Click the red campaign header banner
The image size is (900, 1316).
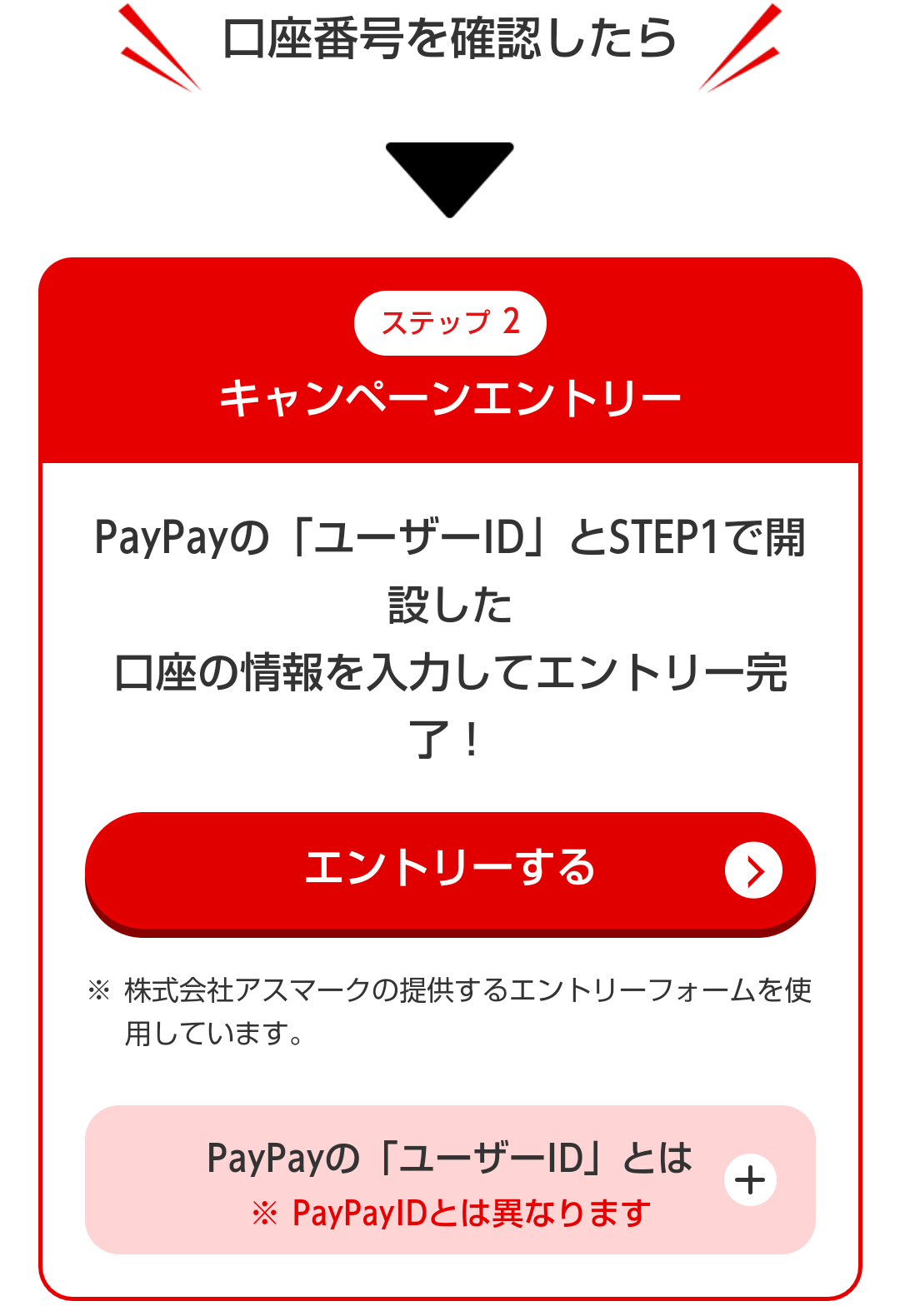(450, 358)
